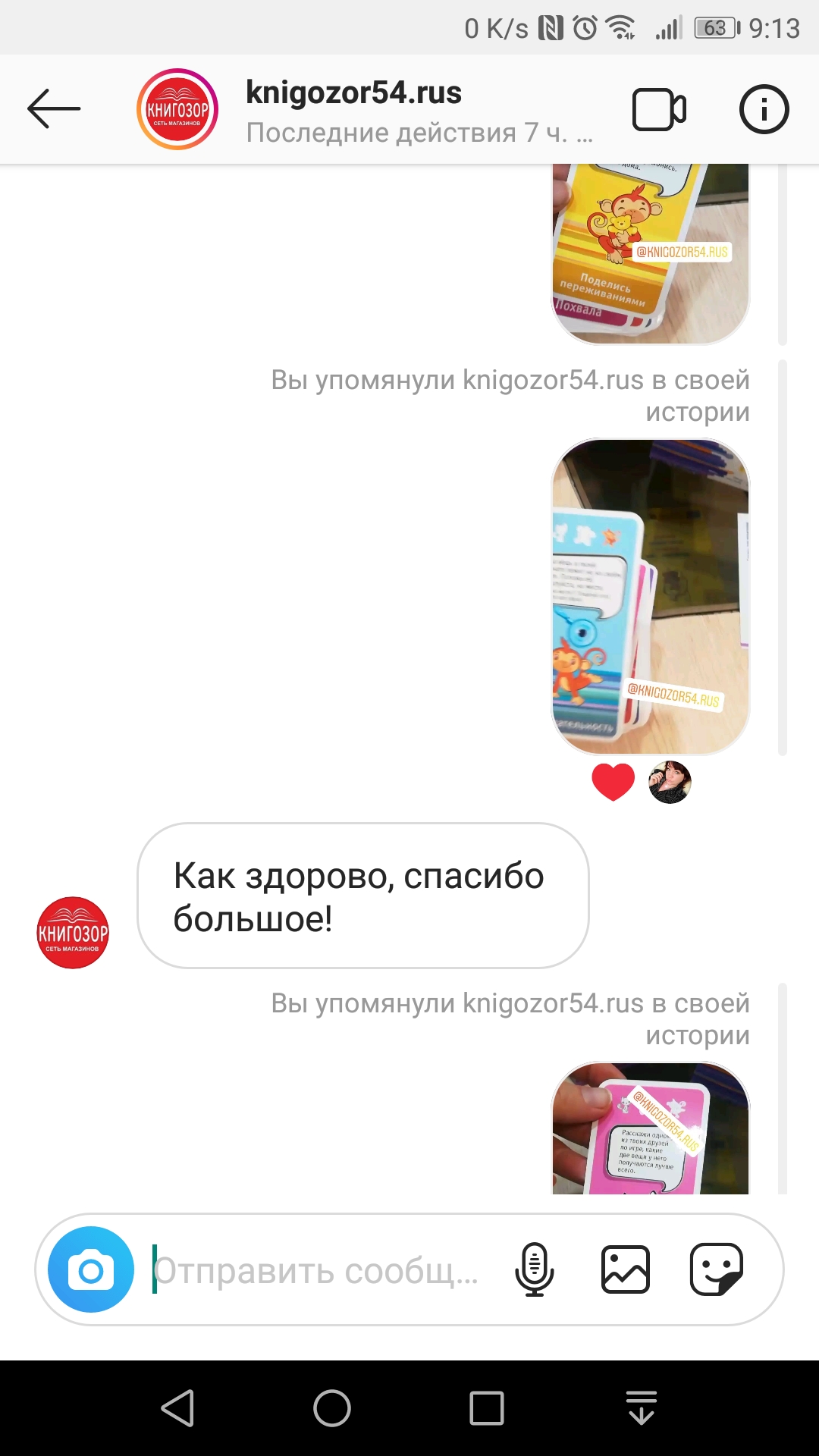Open the yellow monkey card story
The height and width of the screenshot is (1456, 819).
(650, 254)
